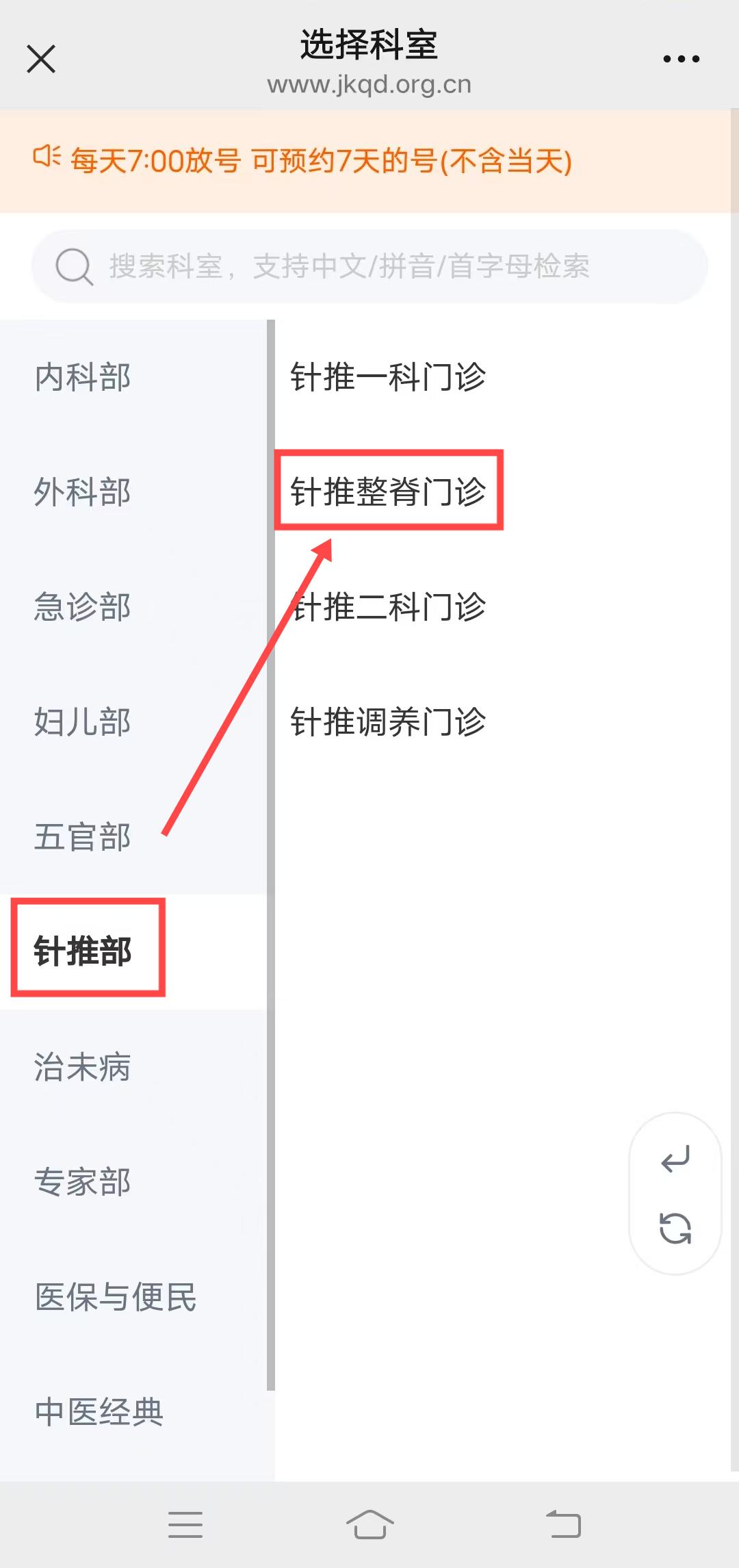Open 针推一科门诊 clinic
Screen dimensions: 739x1568
(388, 377)
